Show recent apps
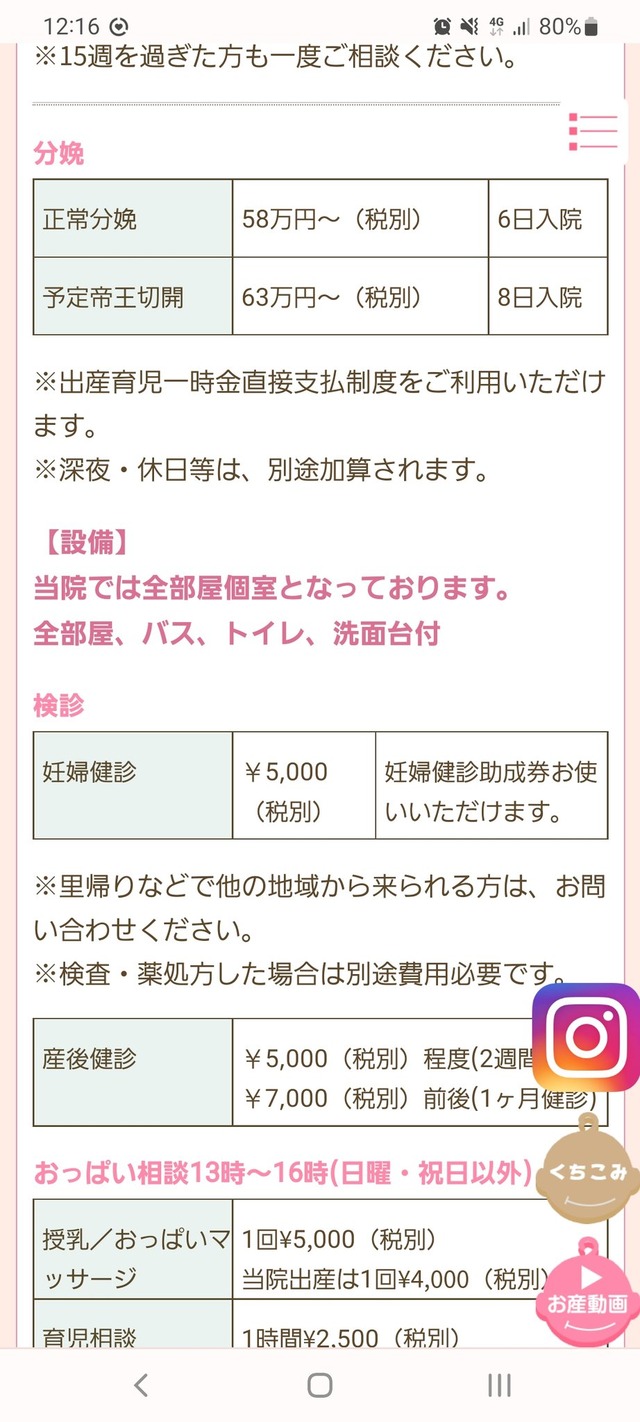640x1422 pixels. tap(499, 1385)
